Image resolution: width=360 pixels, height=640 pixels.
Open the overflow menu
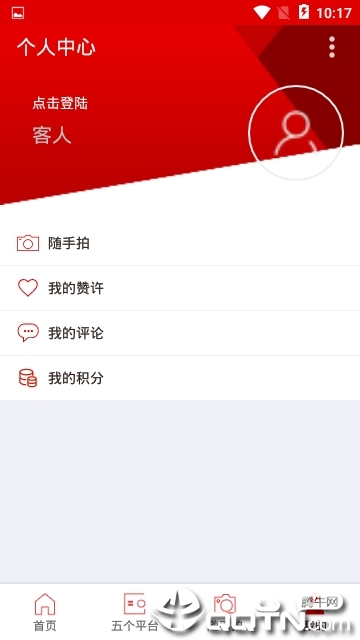tap(332, 47)
